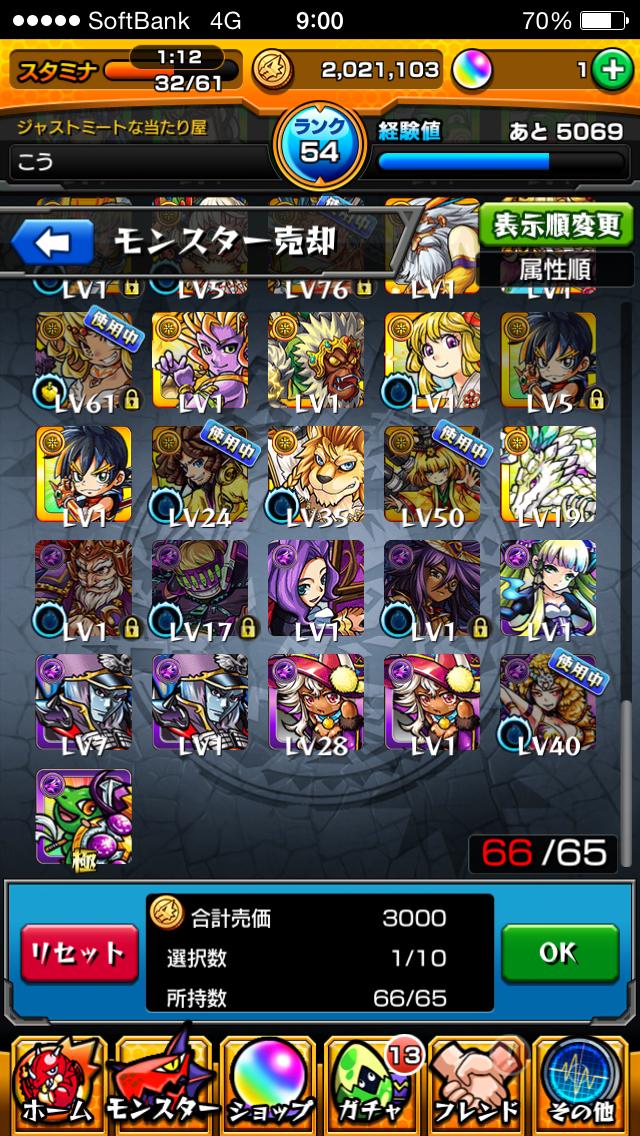
Task: Confirm the sale with the OK button
Action: [x=558, y=952]
